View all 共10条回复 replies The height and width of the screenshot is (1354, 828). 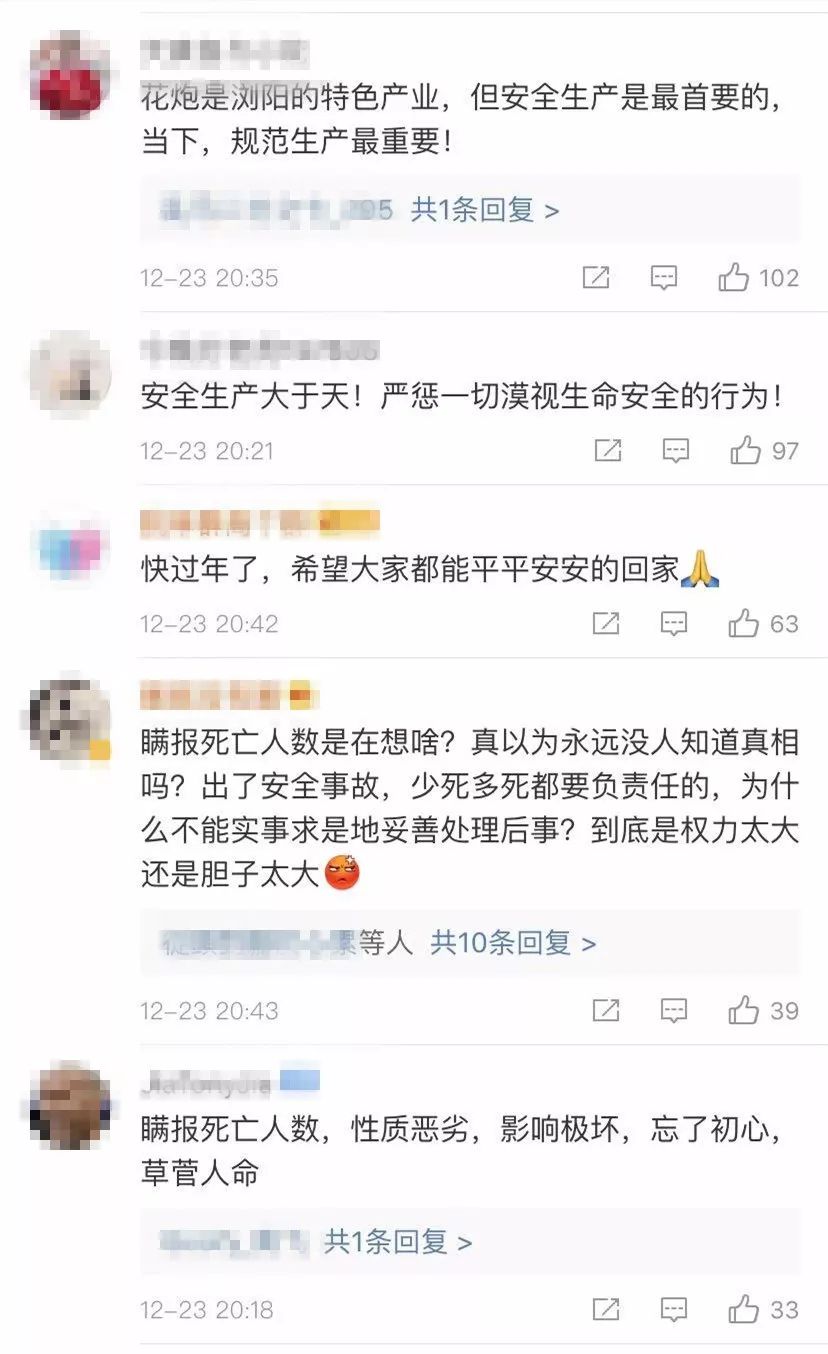click(x=513, y=942)
